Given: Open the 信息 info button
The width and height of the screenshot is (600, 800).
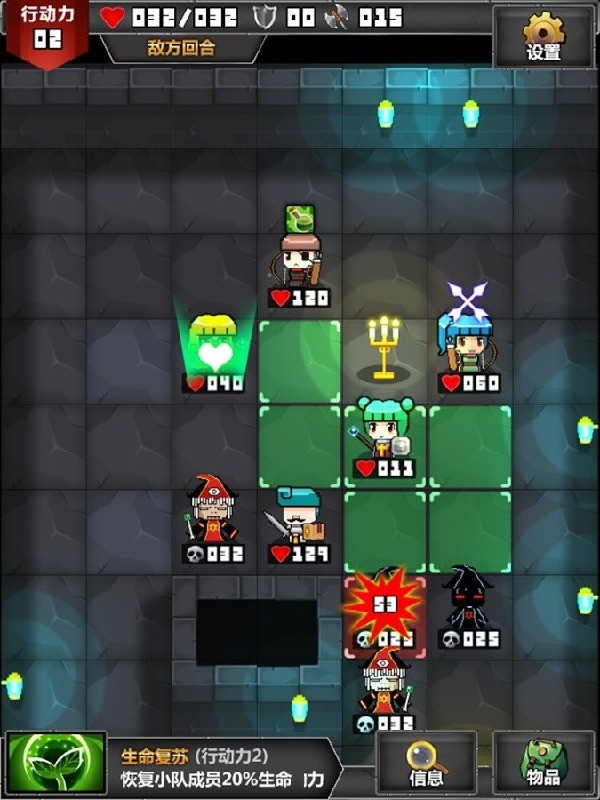Looking at the screenshot, I should (x=427, y=765).
